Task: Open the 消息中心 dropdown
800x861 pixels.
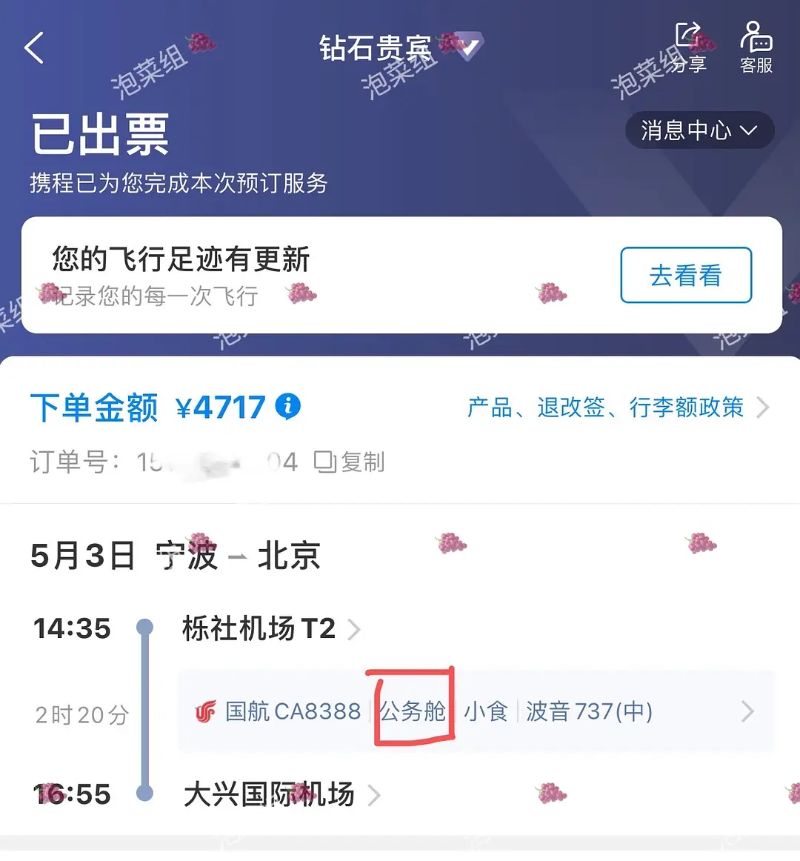Action: tap(700, 130)
